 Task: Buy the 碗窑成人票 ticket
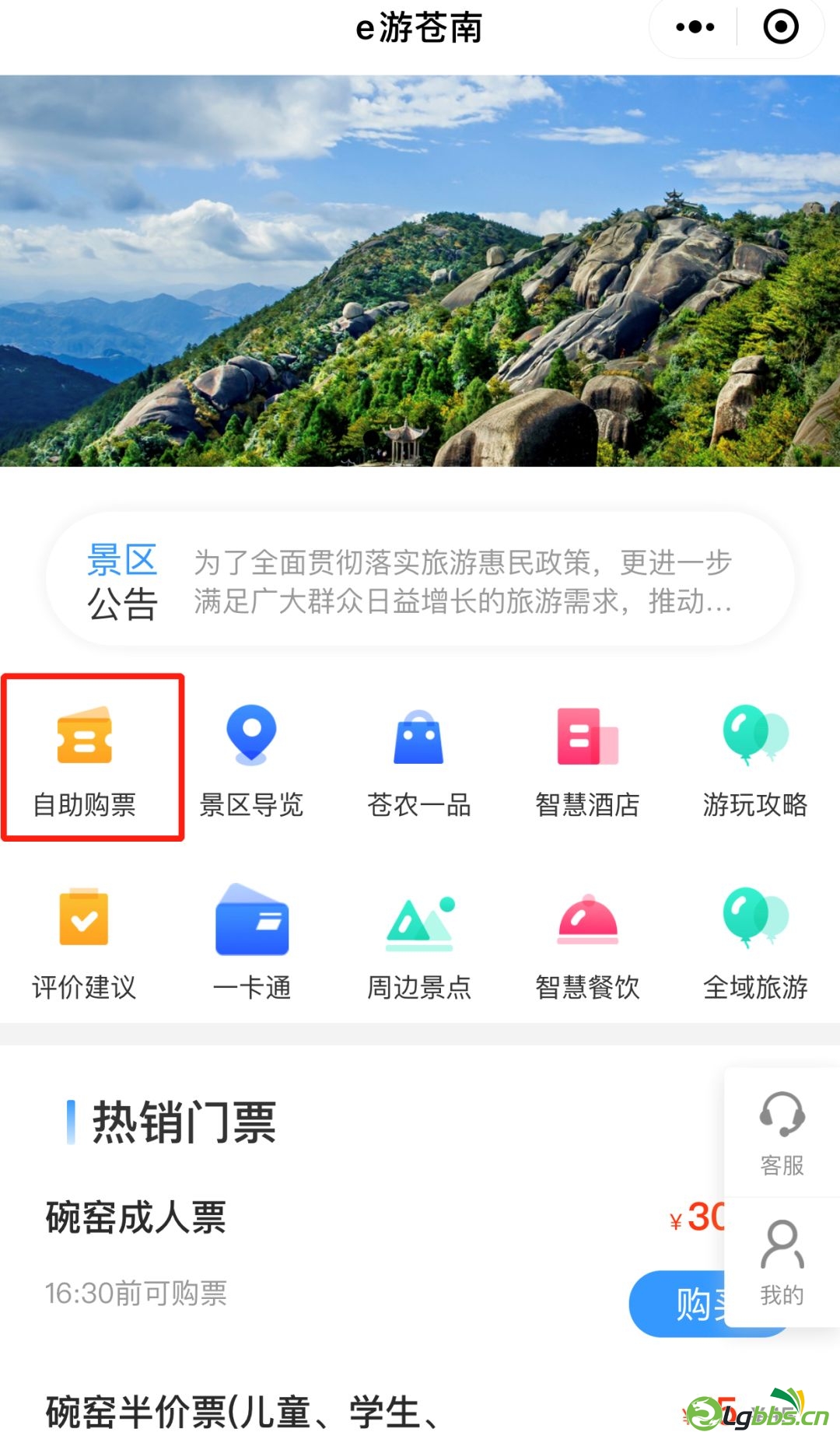click(675, 1304)
